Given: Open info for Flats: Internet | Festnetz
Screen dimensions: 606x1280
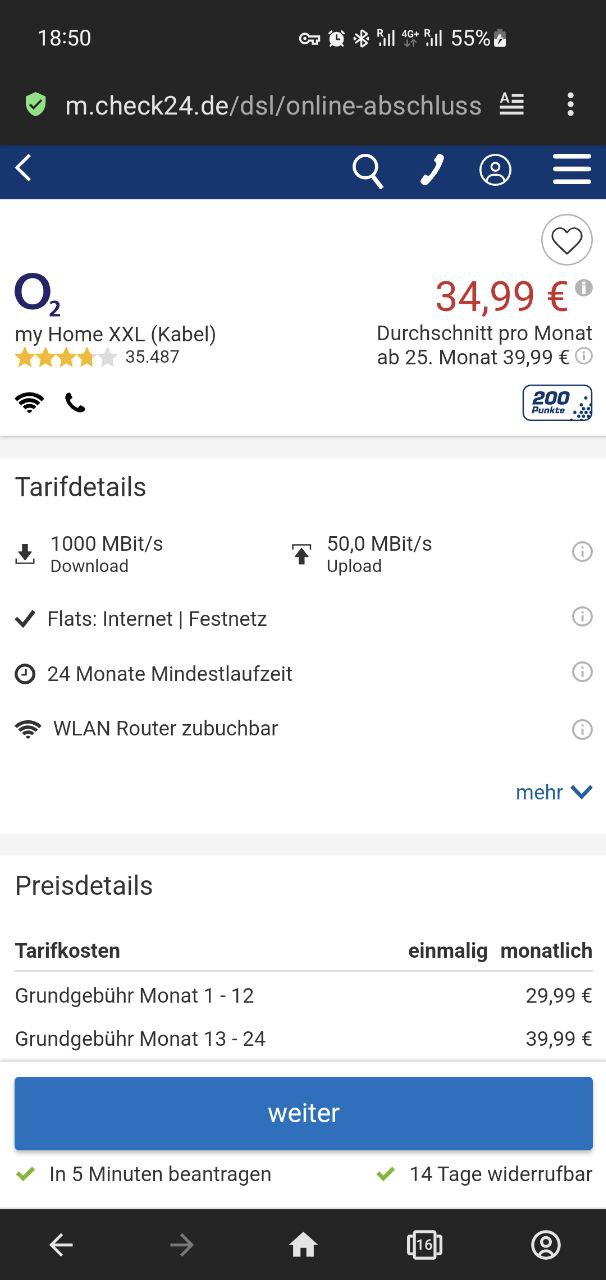Looking at the screenshot, I should [582, 617].
